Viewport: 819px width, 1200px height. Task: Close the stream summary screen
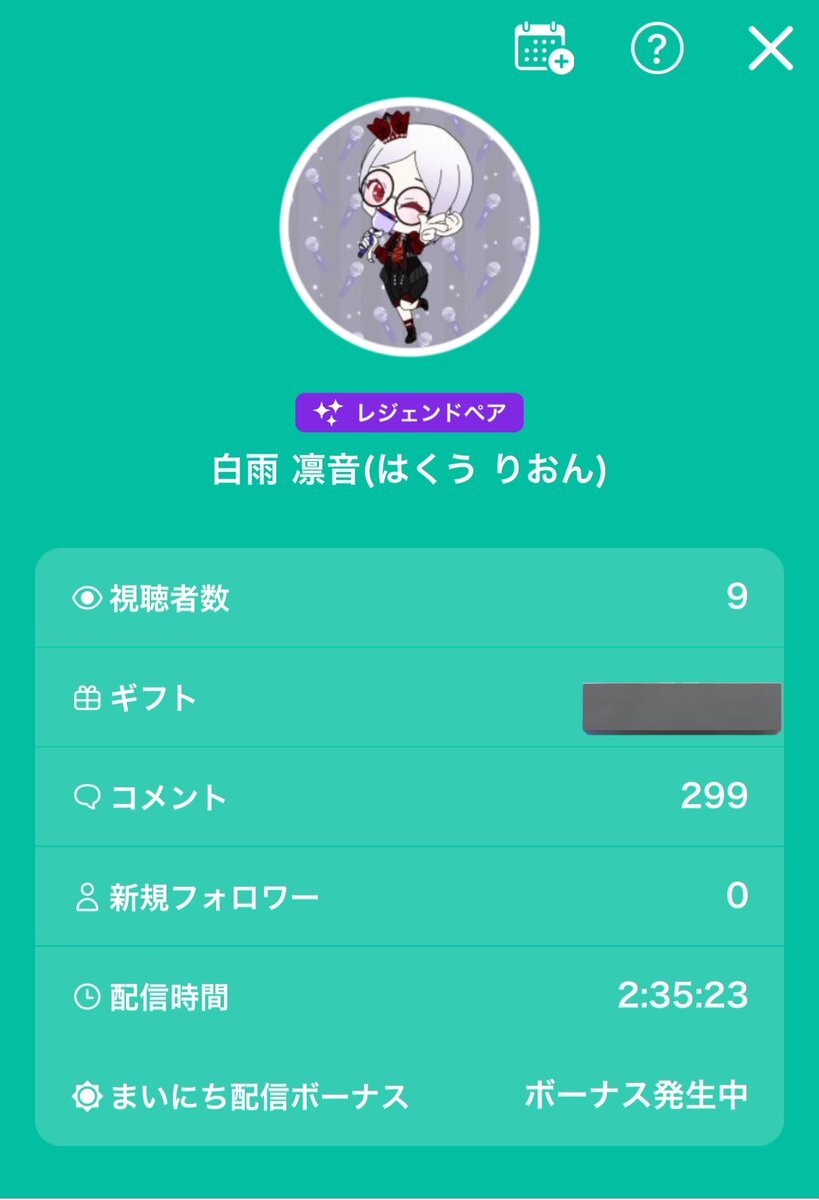pos(770,48)
